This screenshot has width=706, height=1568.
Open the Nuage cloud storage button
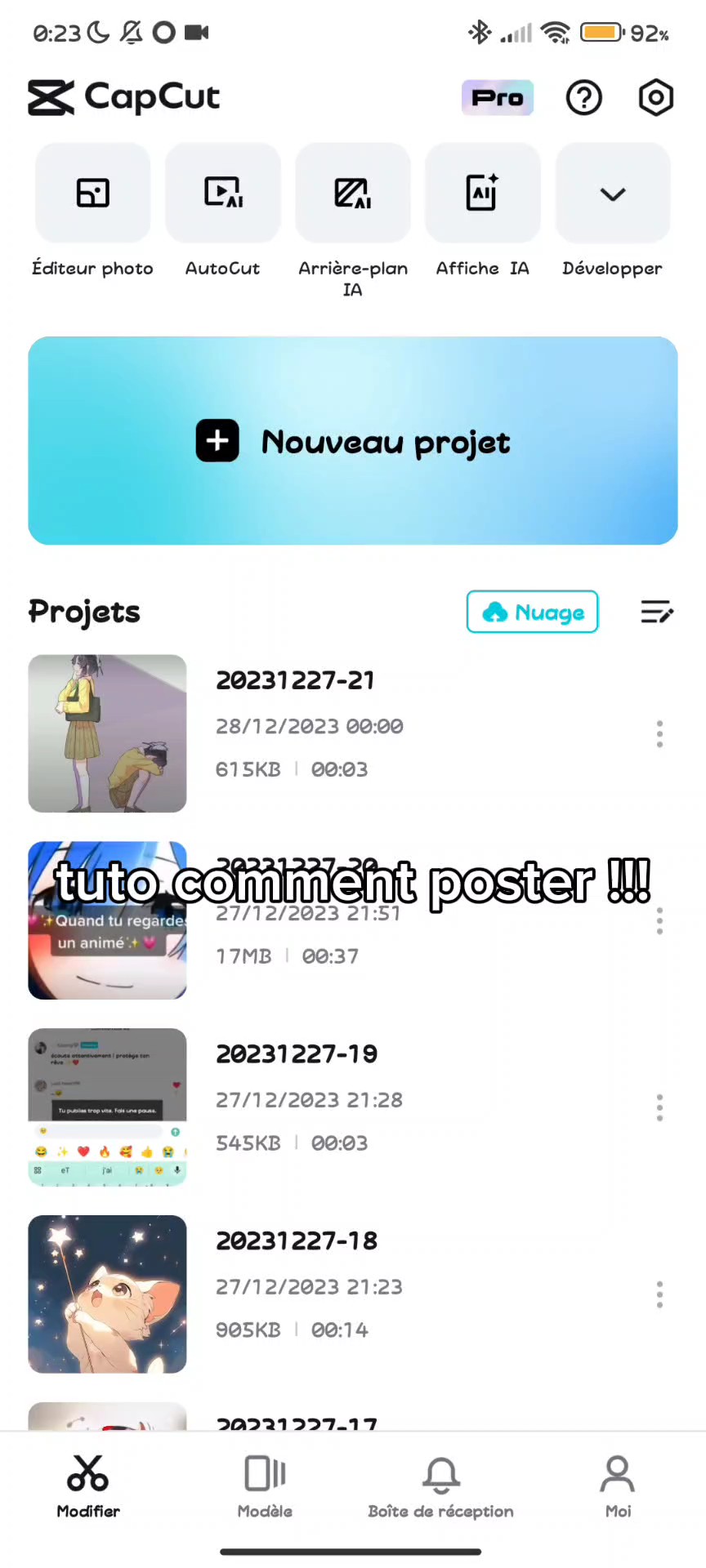click(x=532, y=612)
